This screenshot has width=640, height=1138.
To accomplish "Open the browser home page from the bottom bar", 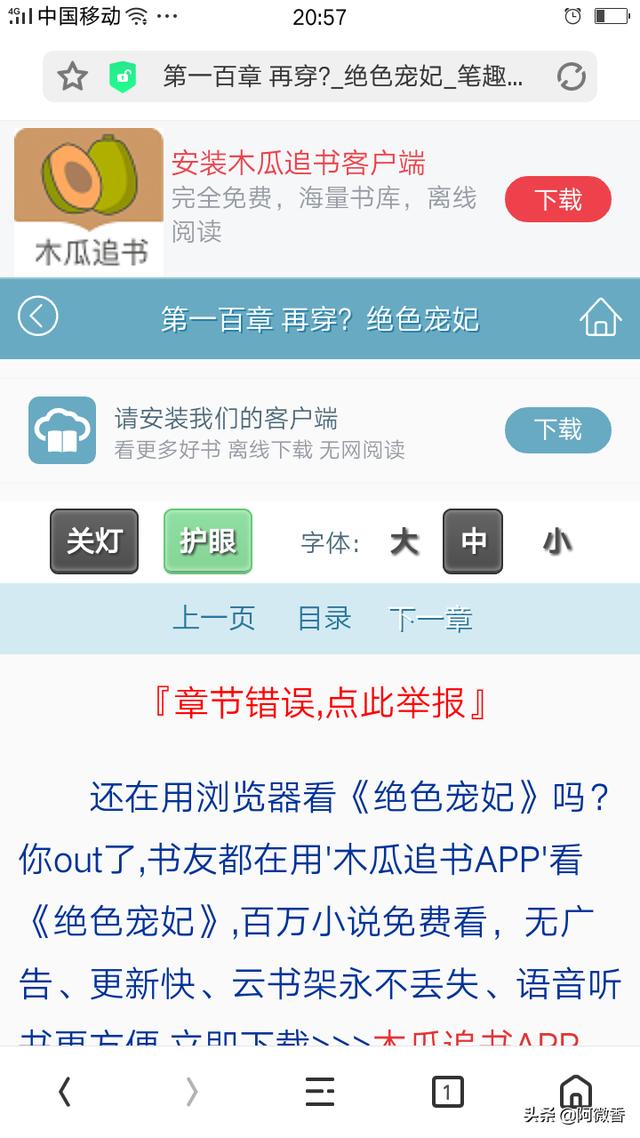I will point(575,1090).
